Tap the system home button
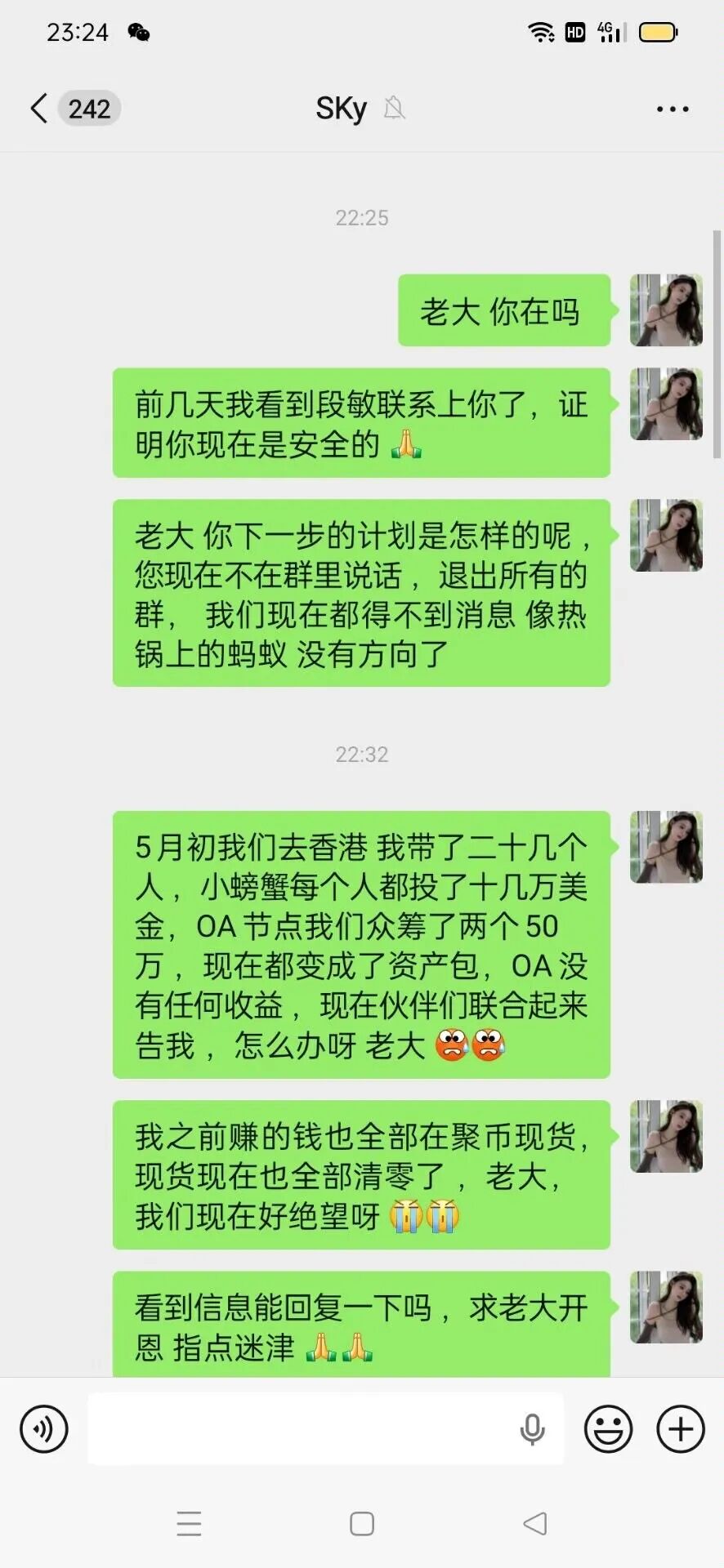 pos(362,1524)
